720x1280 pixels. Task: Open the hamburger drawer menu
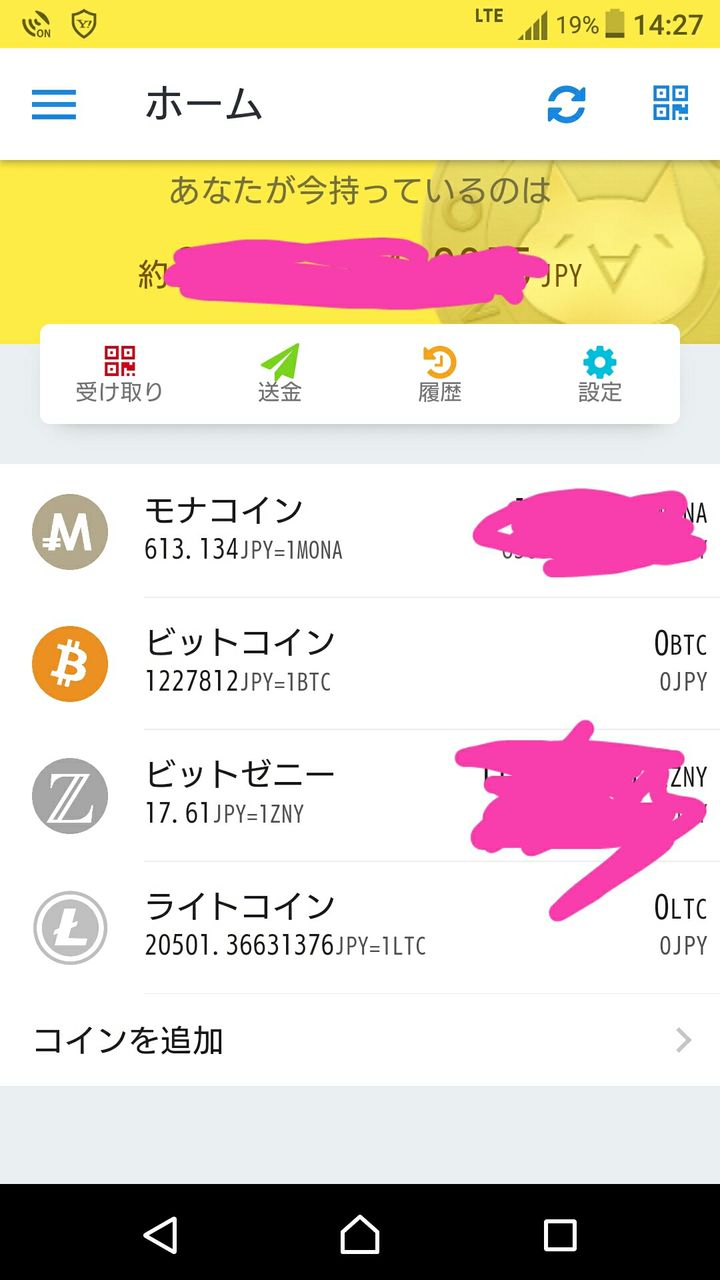click(54, 105)
